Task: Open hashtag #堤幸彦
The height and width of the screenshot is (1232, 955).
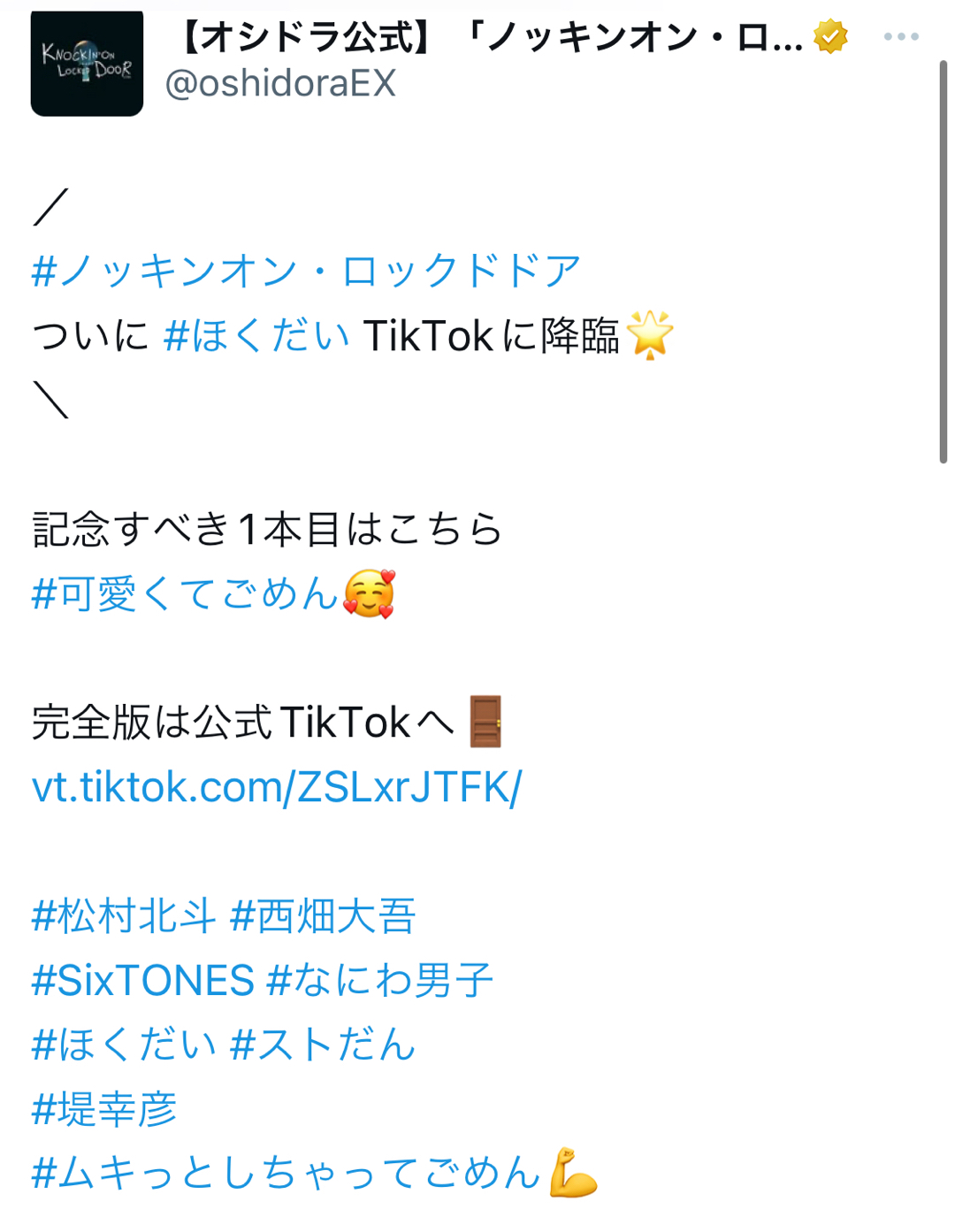Action: pos(104,1109)
